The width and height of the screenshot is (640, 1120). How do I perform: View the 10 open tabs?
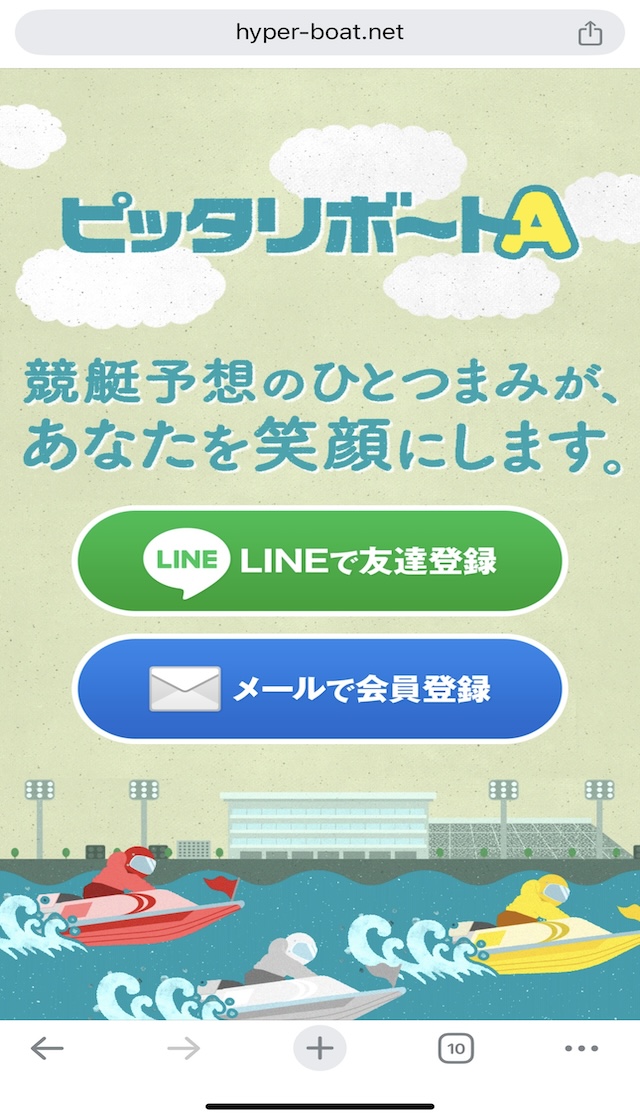(x=456, y=1048)
